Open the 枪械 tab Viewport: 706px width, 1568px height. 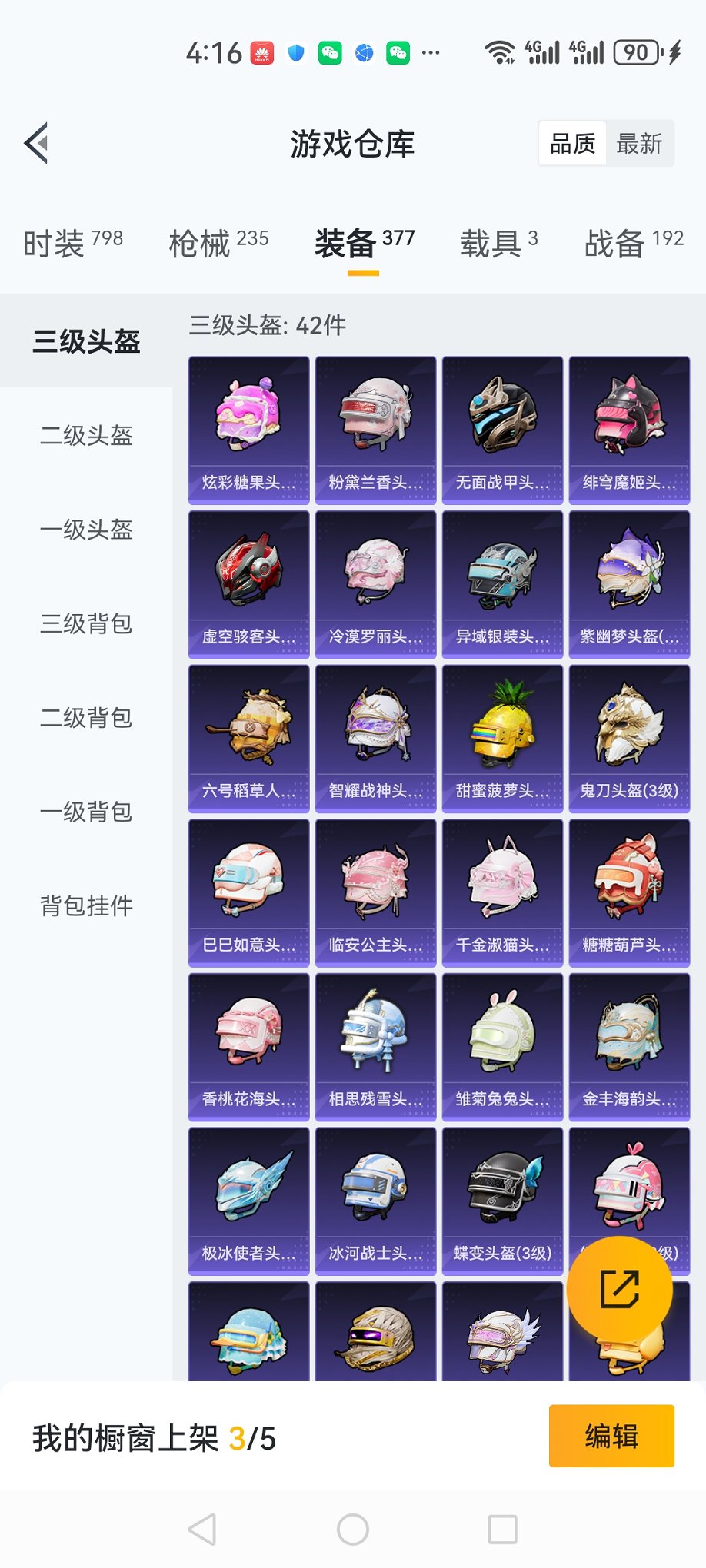[x=218, y=243]
